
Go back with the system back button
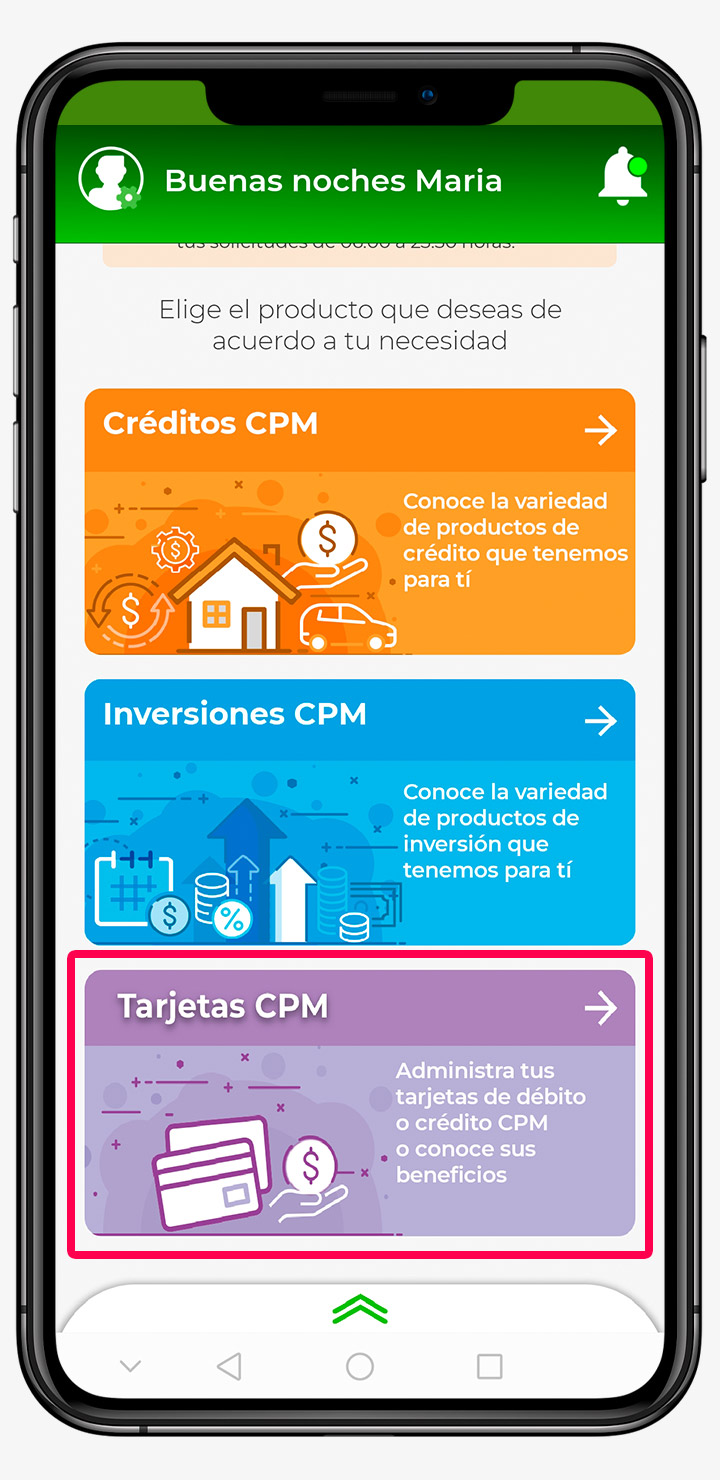click(229, 1366)
